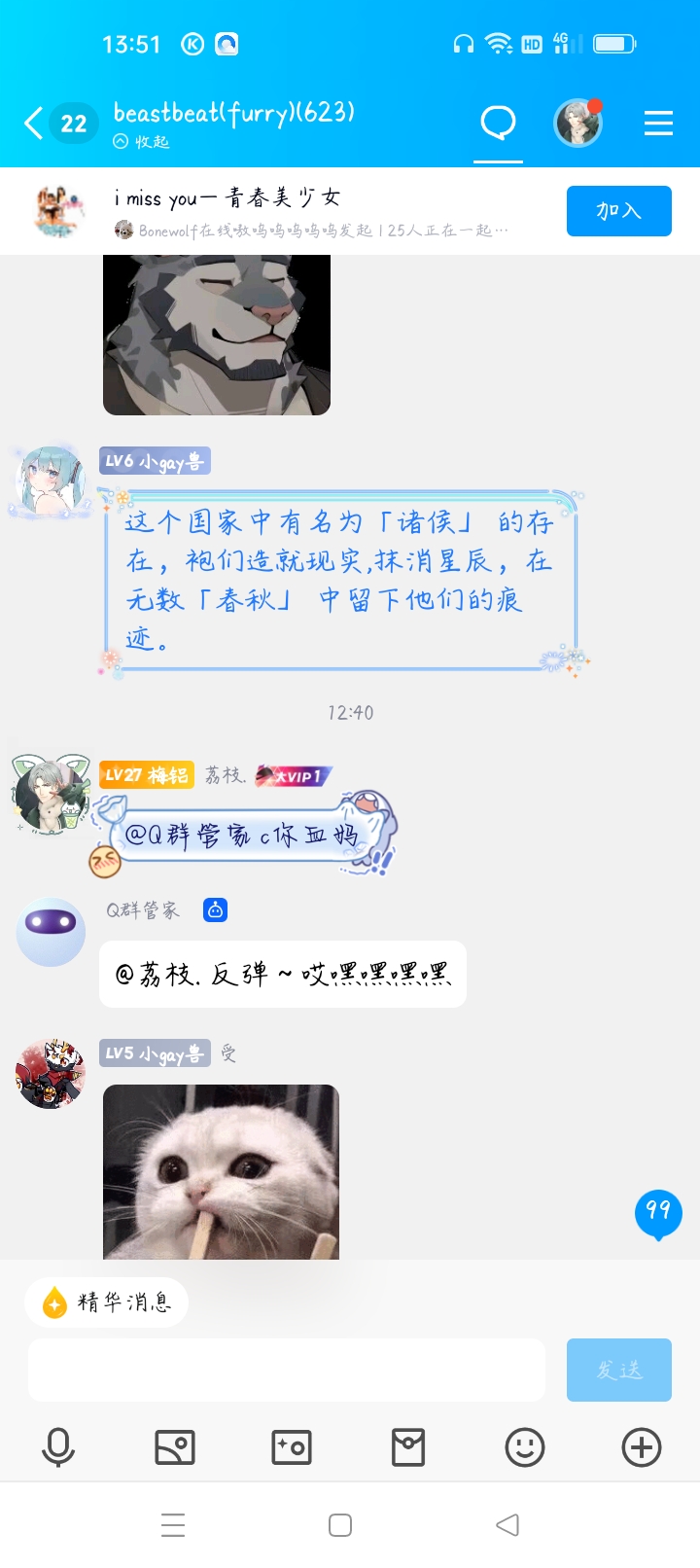The height and width of the screenshot is (1568, 700).
Task: Focus the message text field
Action: point(286,1370)
